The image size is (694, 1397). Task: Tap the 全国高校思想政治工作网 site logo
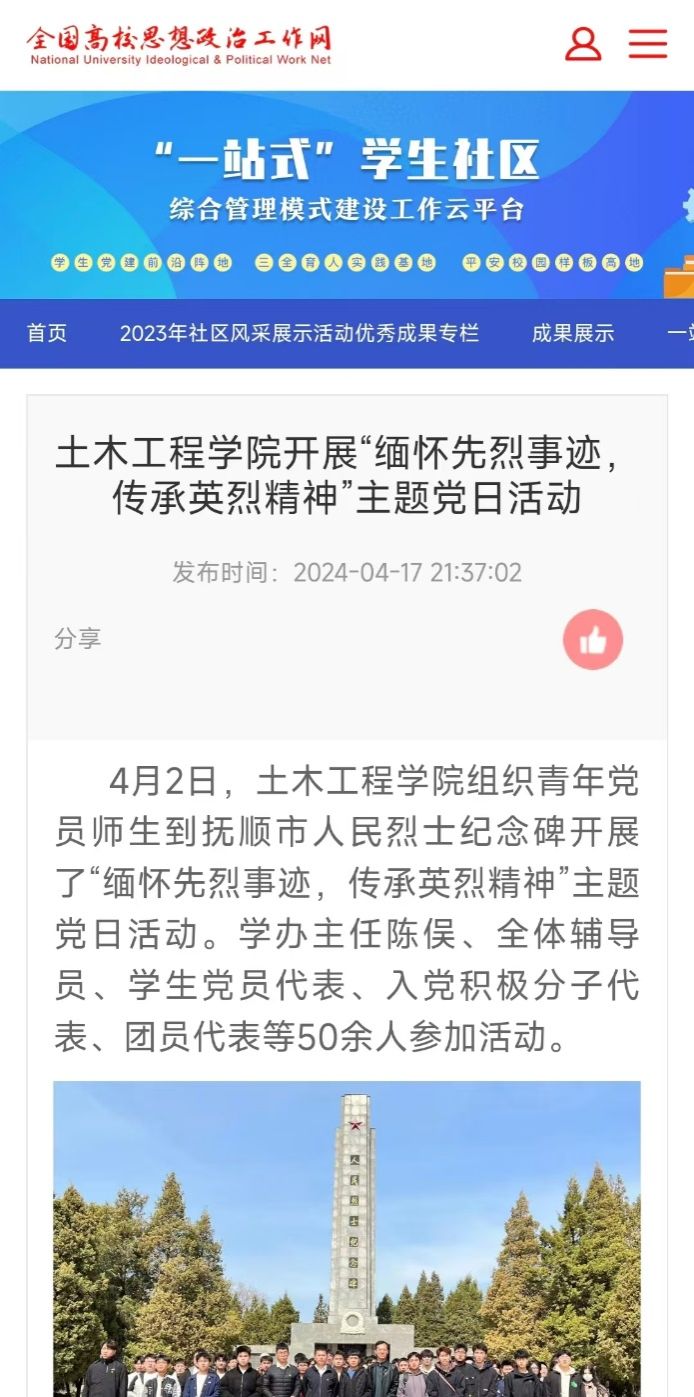(180, 44)
